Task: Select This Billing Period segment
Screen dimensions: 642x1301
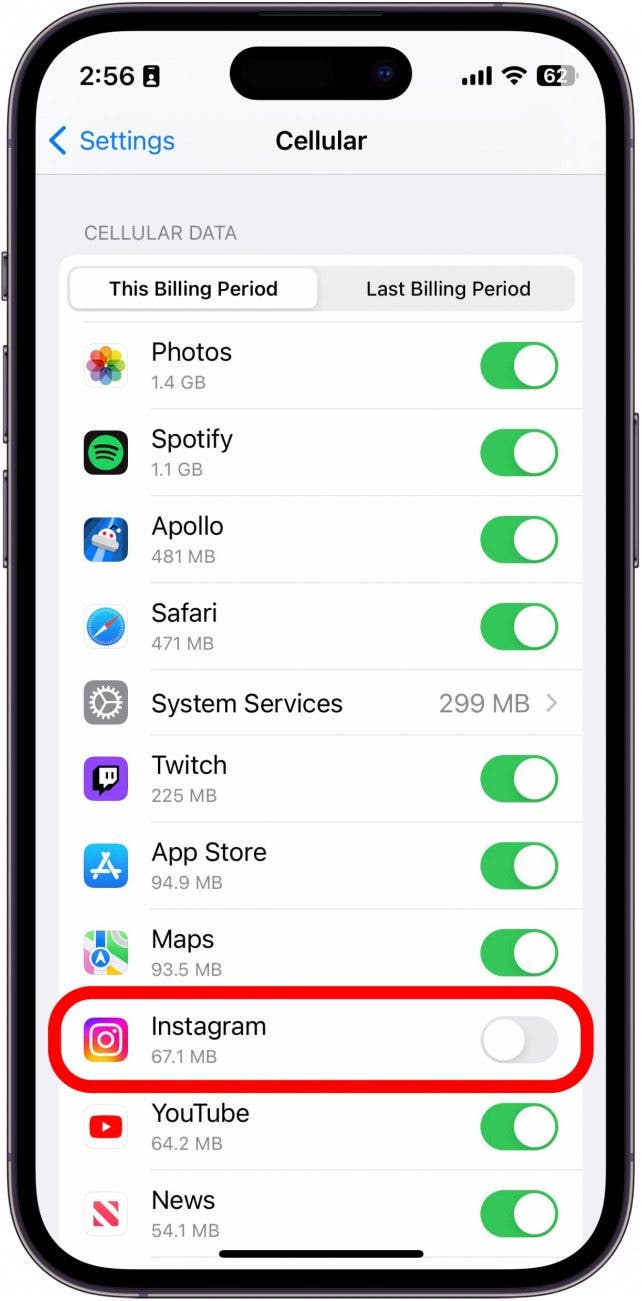Action: [x=193, y=289]
